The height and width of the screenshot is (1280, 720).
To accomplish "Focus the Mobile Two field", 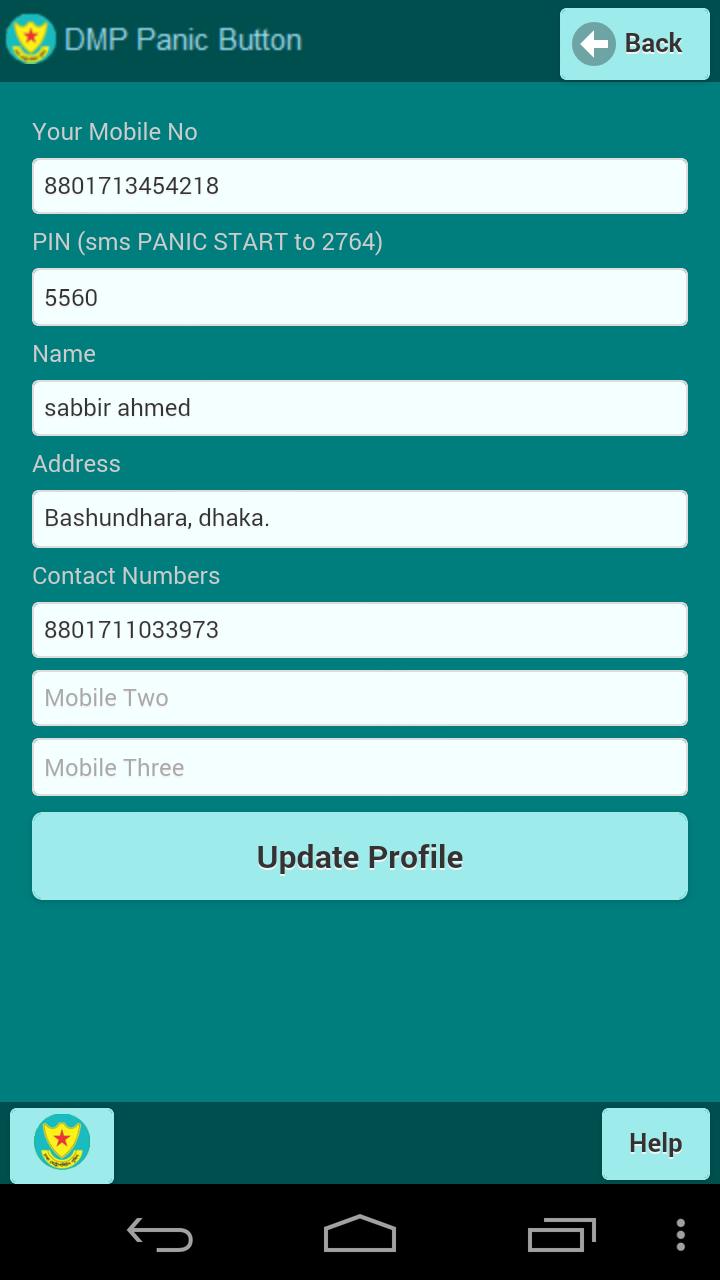I will (x=360, y=698).
